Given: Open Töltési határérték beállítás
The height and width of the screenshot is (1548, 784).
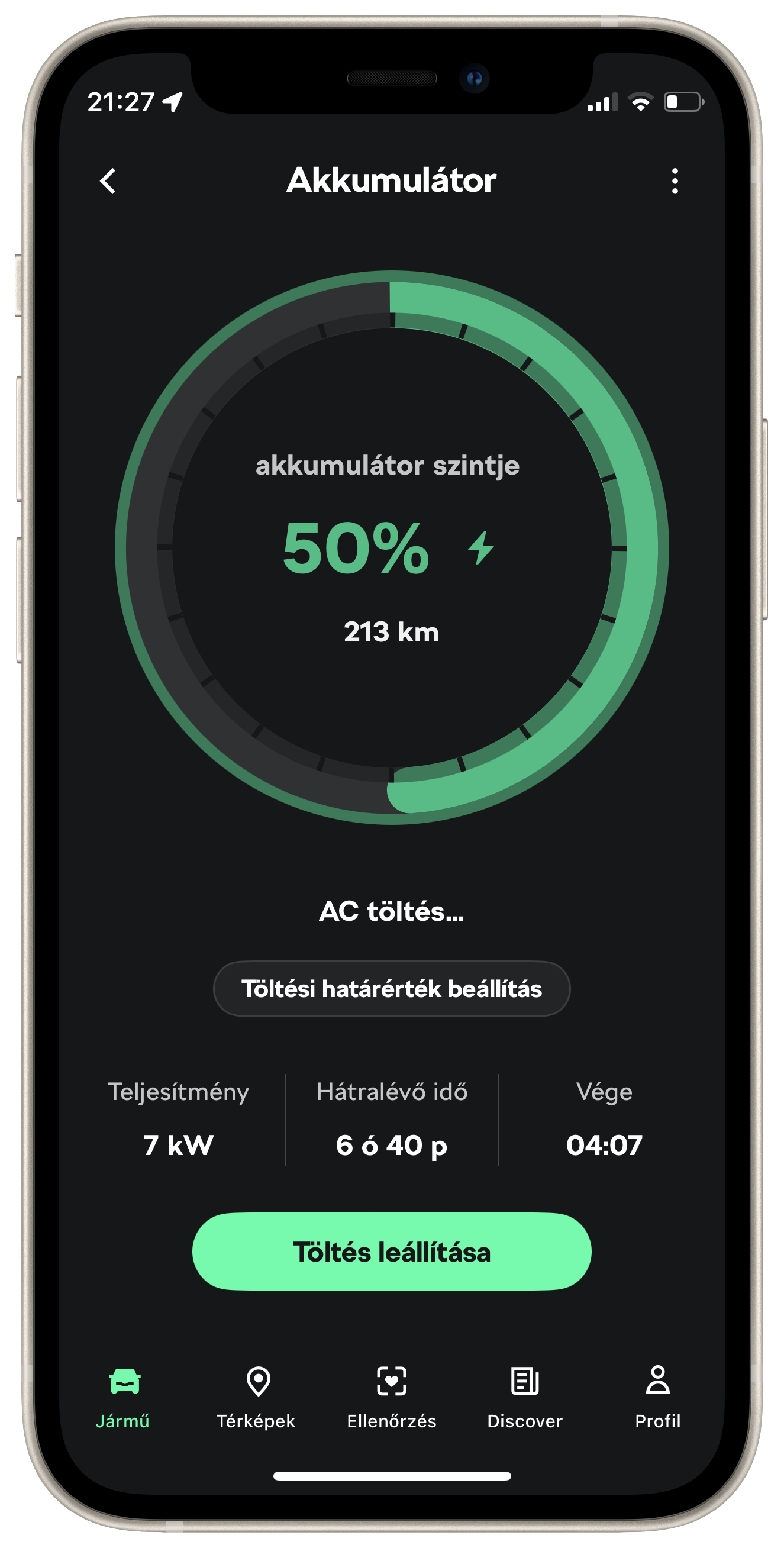Looking at the screenshot, I should click(392, 989).
